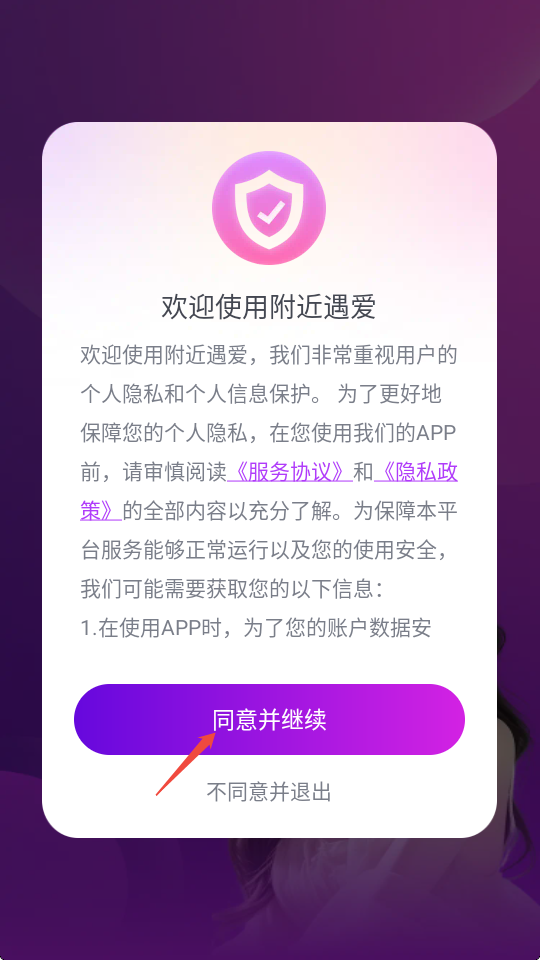
Task: Open the 《服务协议》 link
Action: point(290,472)
